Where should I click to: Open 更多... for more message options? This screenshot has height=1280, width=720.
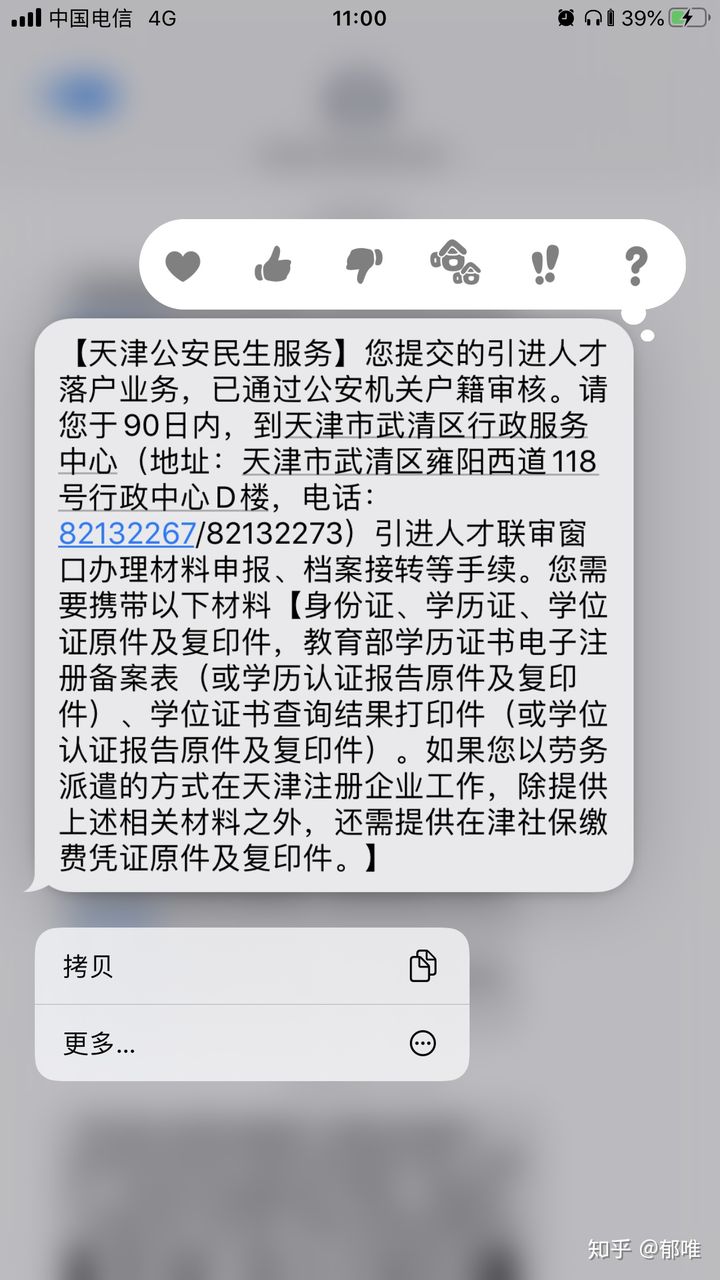point(251,1044)
